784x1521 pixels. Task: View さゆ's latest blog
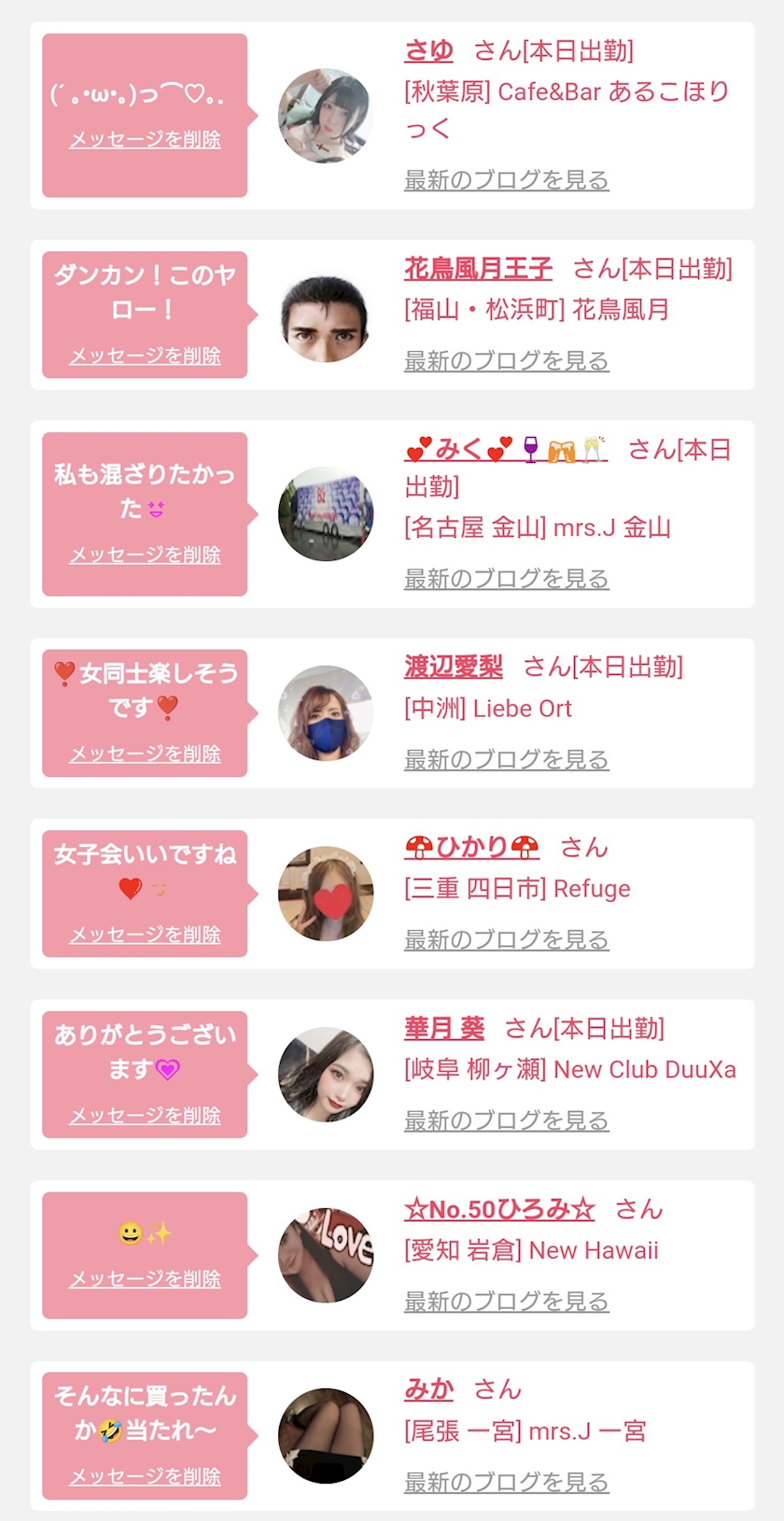(x=506, y=179)
